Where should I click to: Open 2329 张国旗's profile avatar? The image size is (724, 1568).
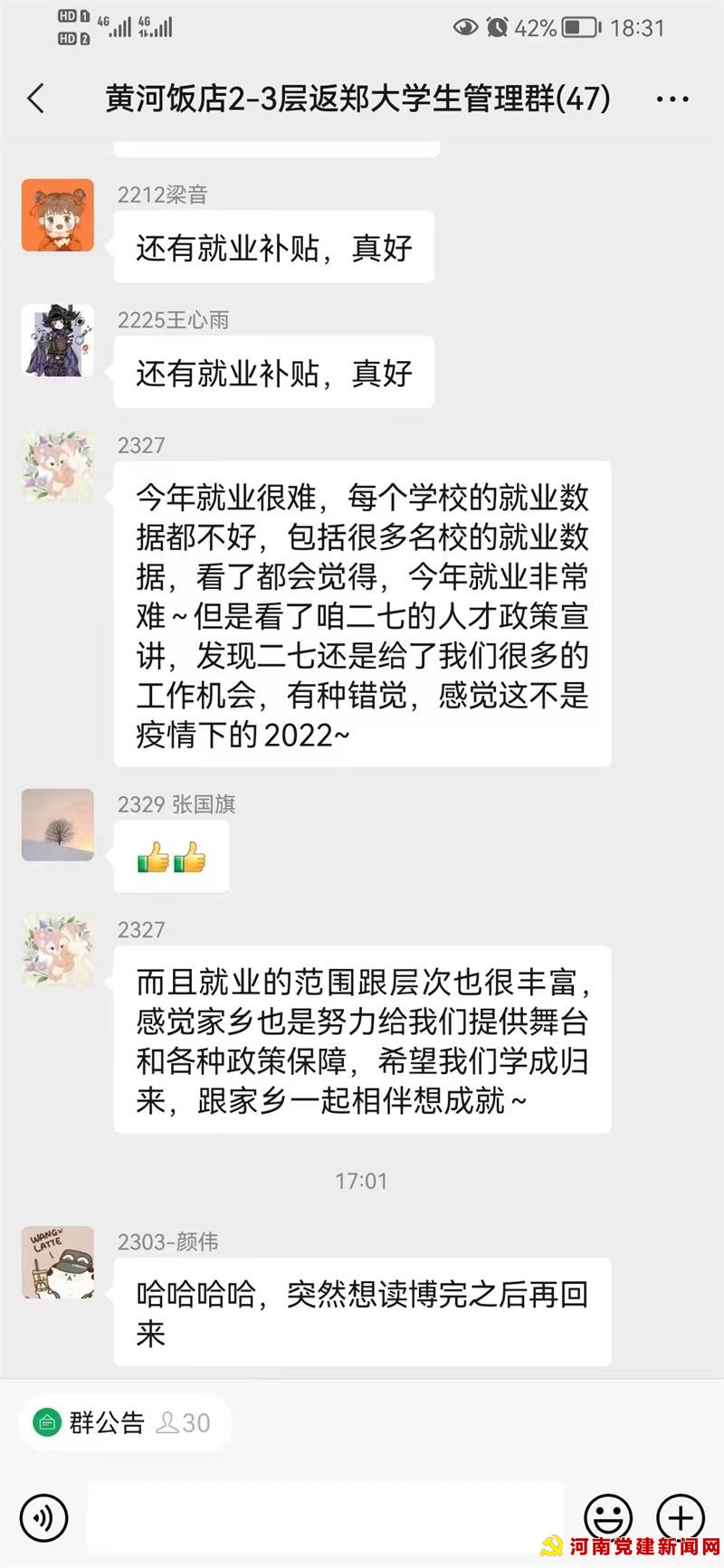tap(58, 824)
